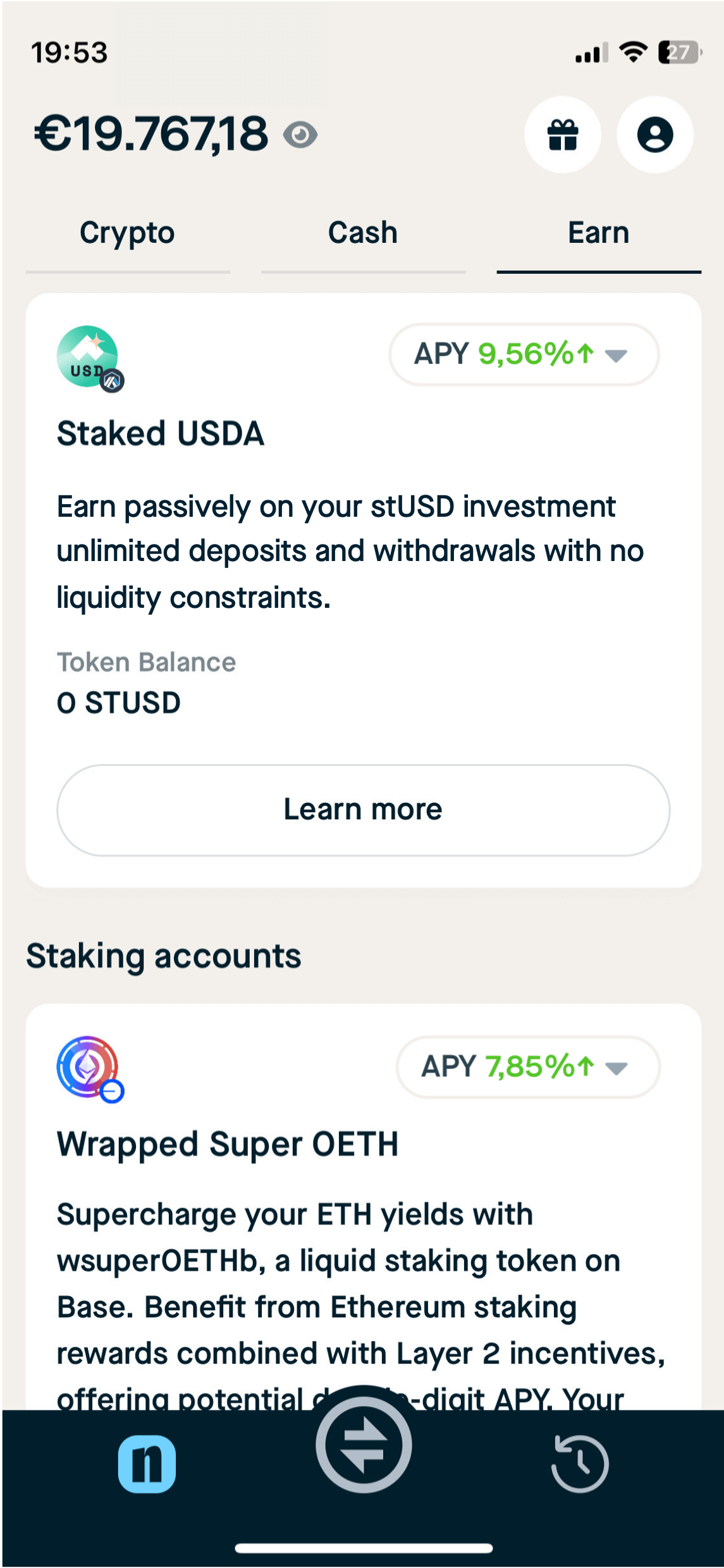The height and width of the screenshot is (1568, 724).
Task: Open transaction history in bottom bar
Action: 580,1464
